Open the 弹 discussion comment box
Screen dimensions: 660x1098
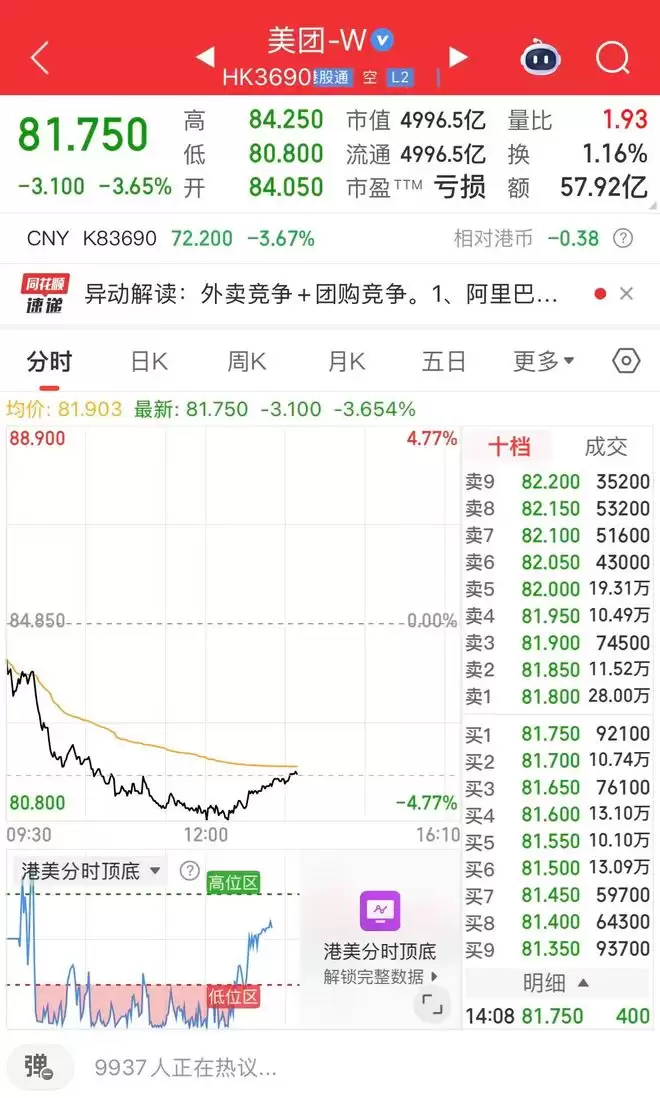pos(37,1067)
